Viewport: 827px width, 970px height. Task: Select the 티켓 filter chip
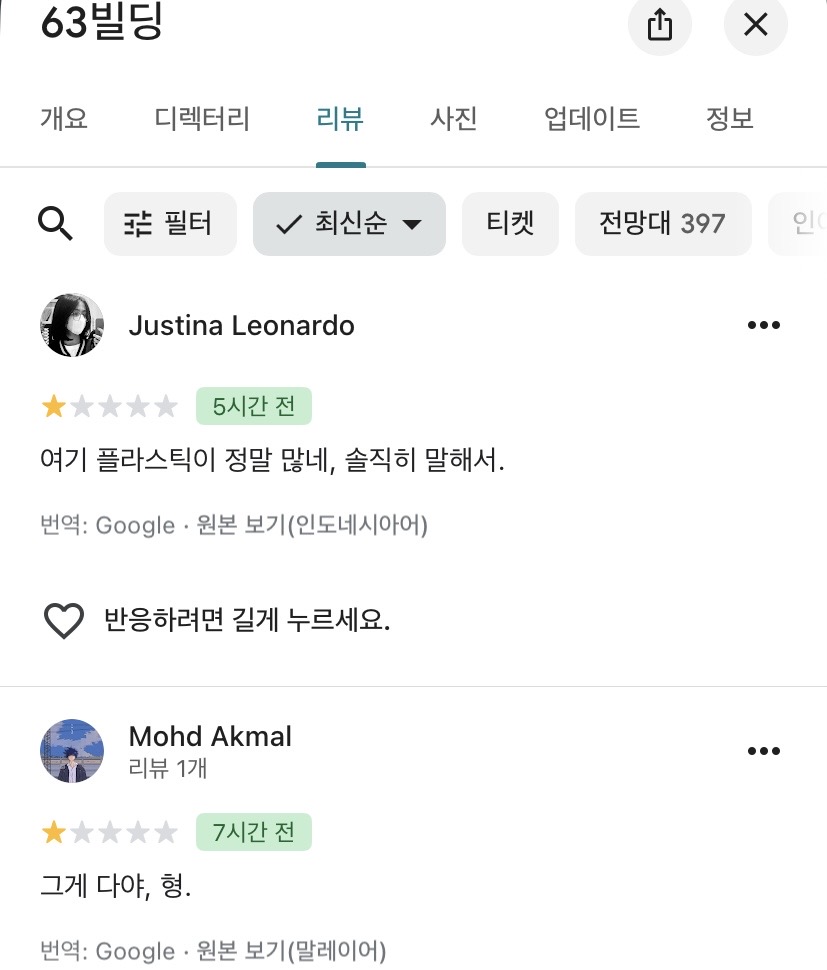point(510,224)
